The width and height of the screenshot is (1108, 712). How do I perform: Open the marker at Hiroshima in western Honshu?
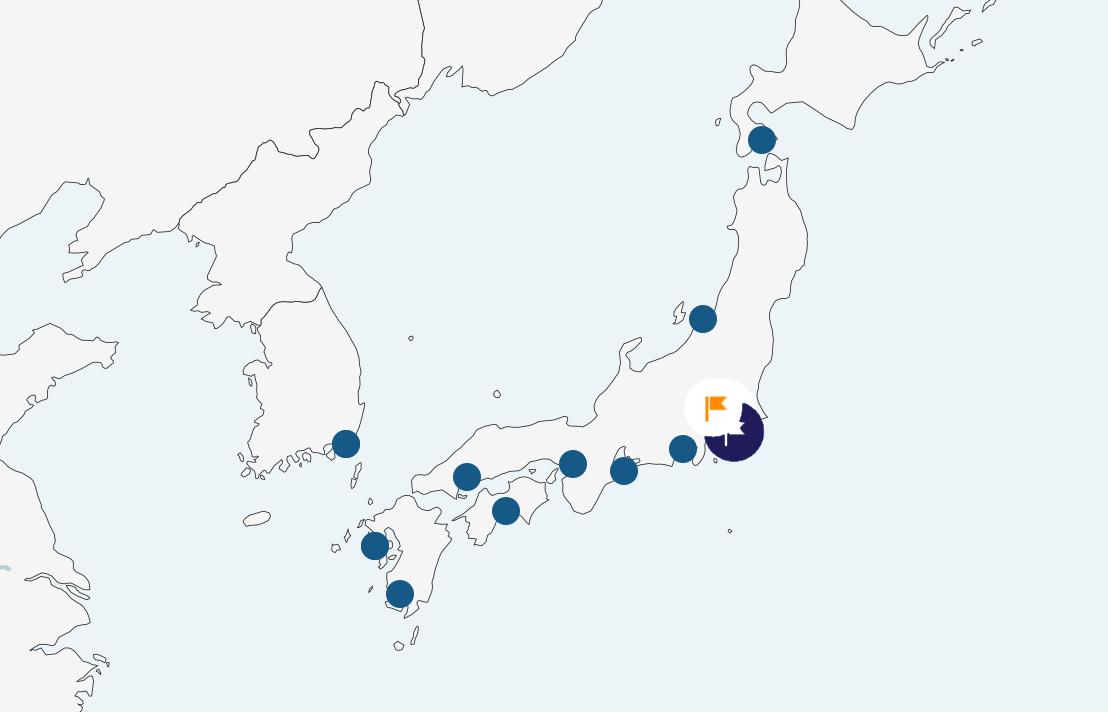click(x=467, y=477)
